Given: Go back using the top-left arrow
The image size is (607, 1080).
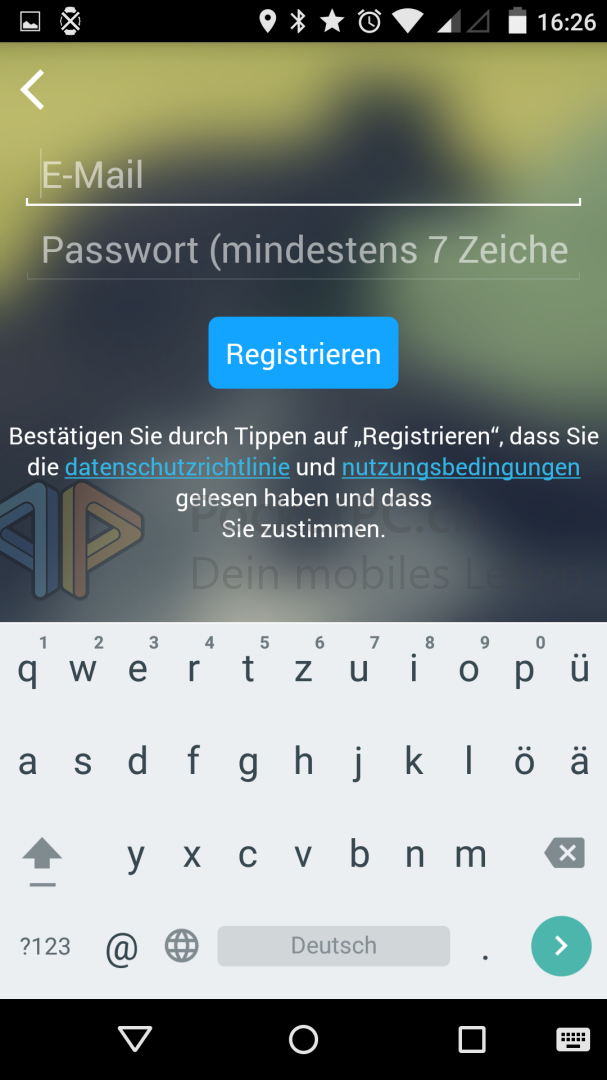Looking at the screenshot, I should pyautogui.click(x=32, y=90).
